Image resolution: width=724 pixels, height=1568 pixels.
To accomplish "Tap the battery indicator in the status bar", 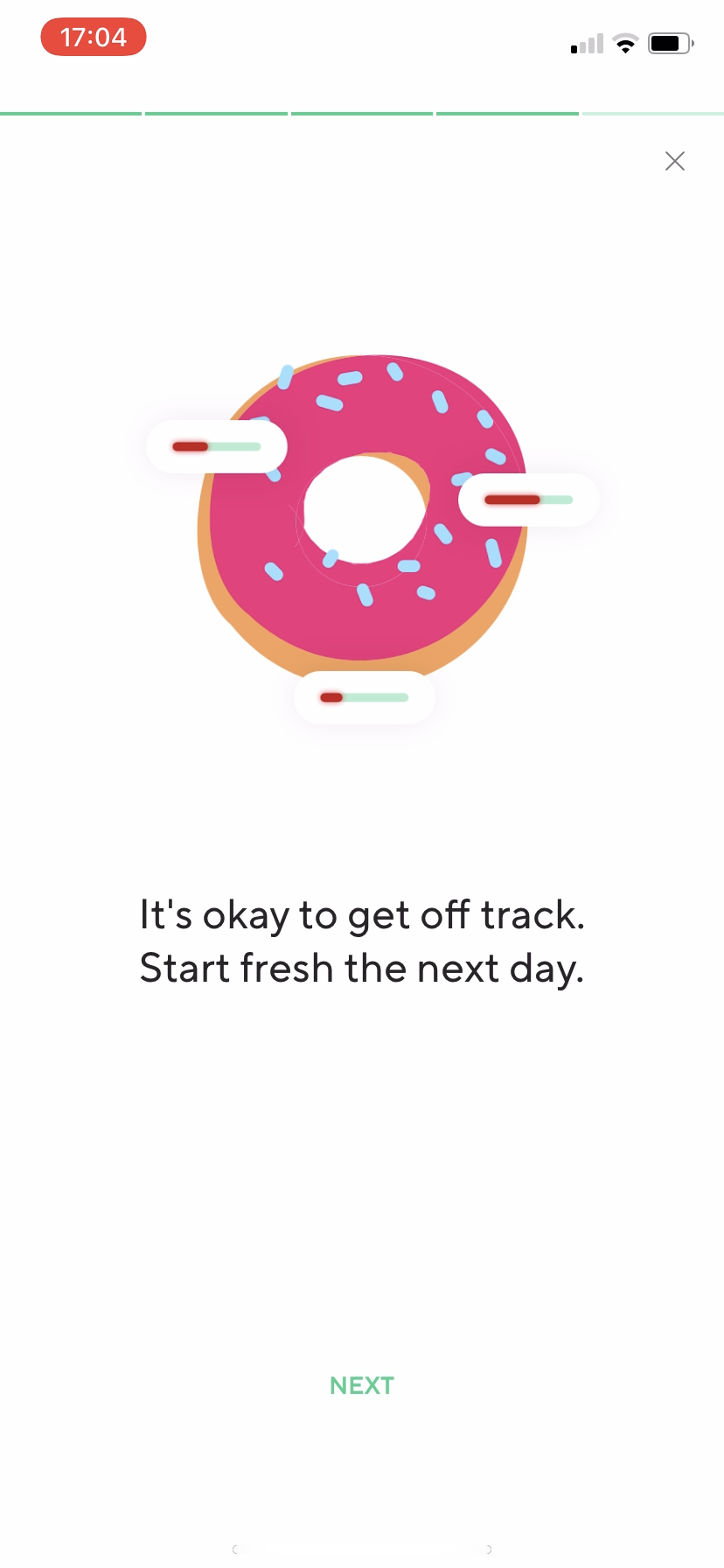I will [670, 43].
